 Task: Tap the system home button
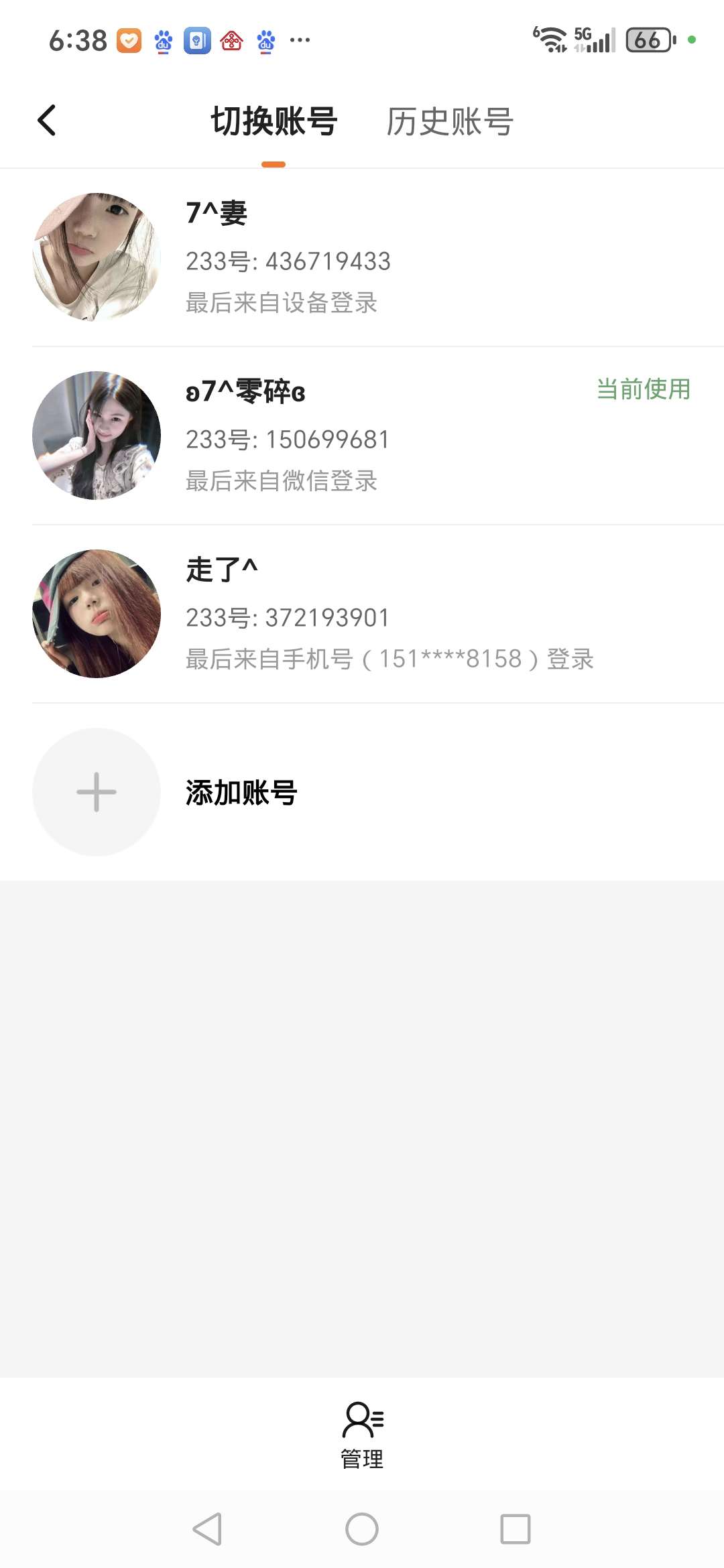pos(362,1529)
